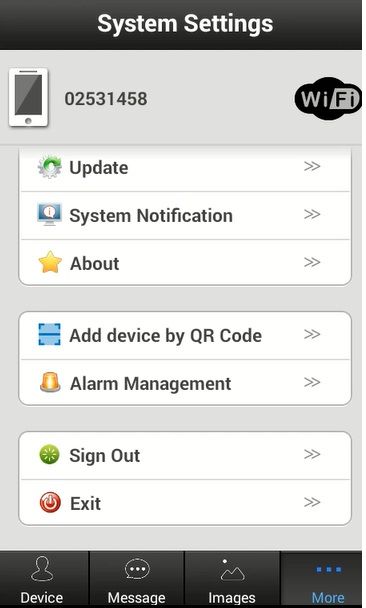
Task: Open the Update settings row
Action: 185,169
